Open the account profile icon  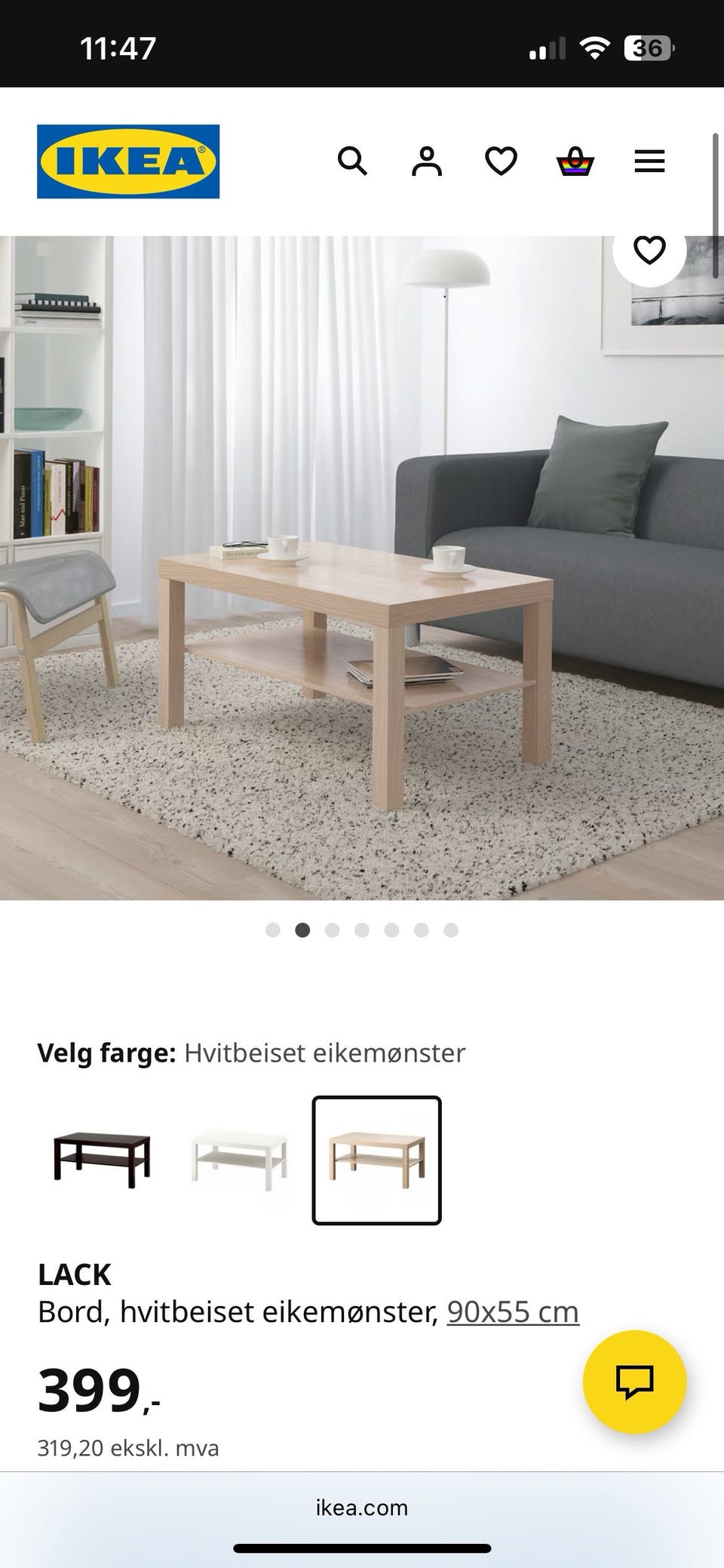[x=426, y=161]
